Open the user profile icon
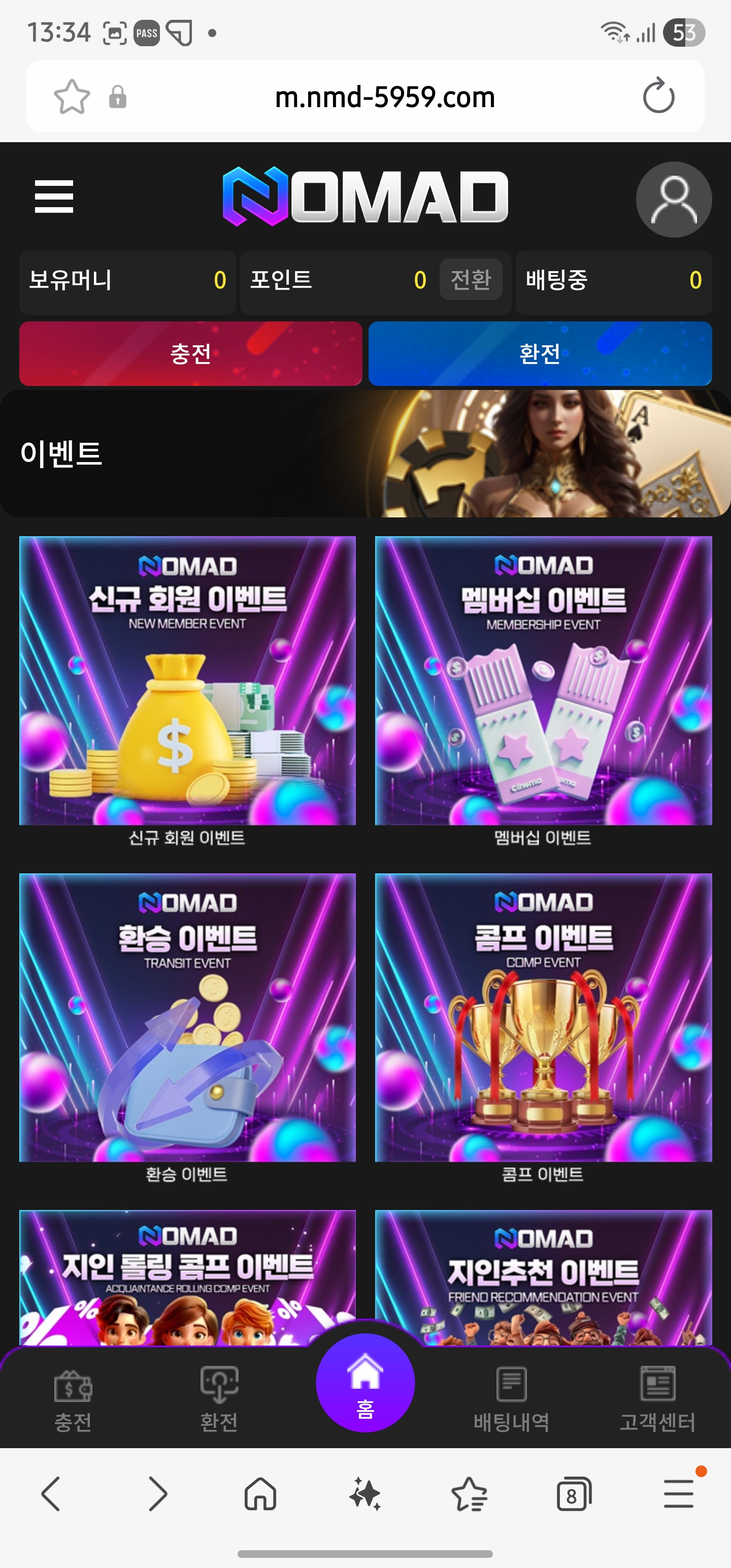Image resolution: width=731 pixels, height=1568 pixels. tap(674, 199)
